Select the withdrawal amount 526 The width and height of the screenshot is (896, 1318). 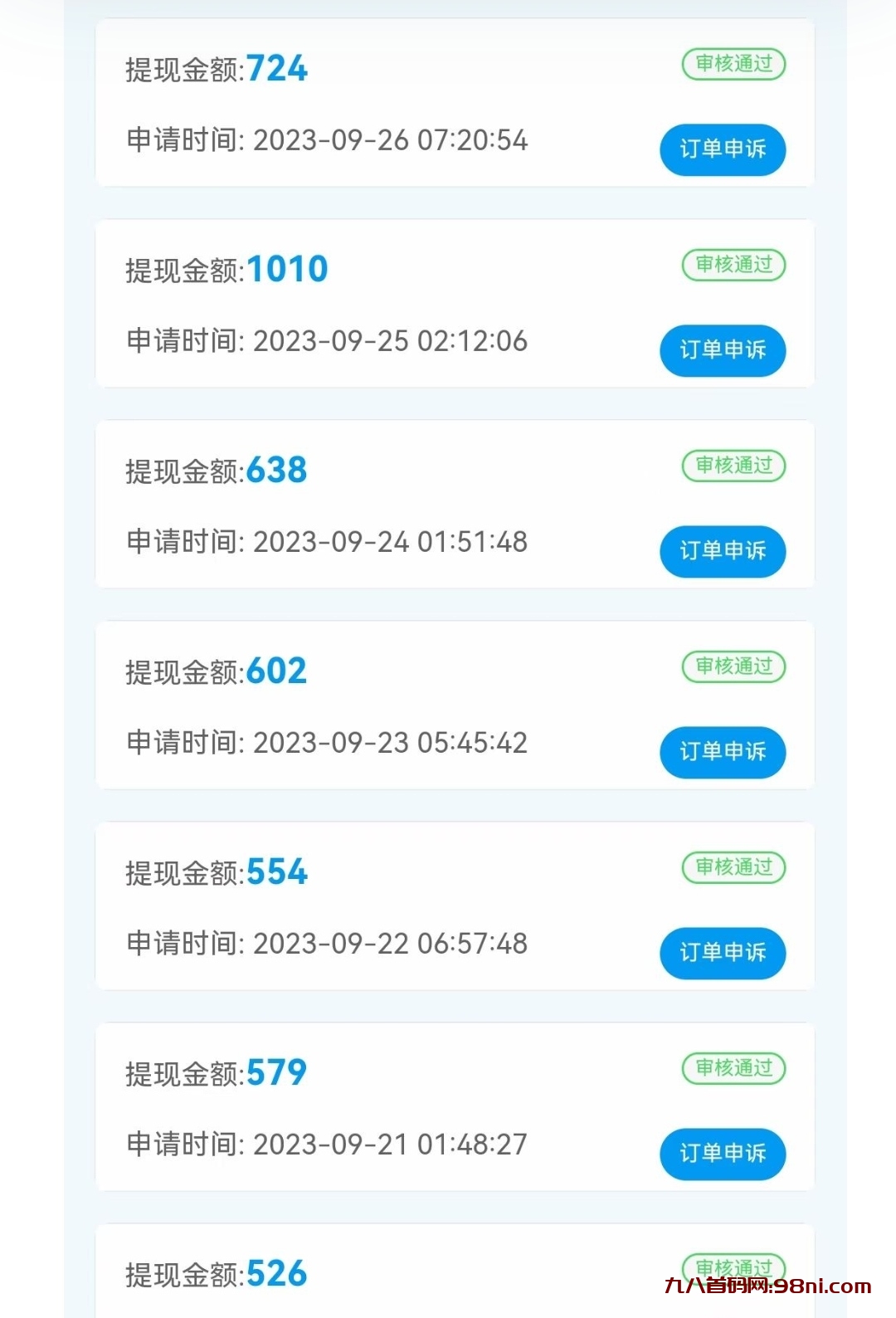tap(277, 1273)
